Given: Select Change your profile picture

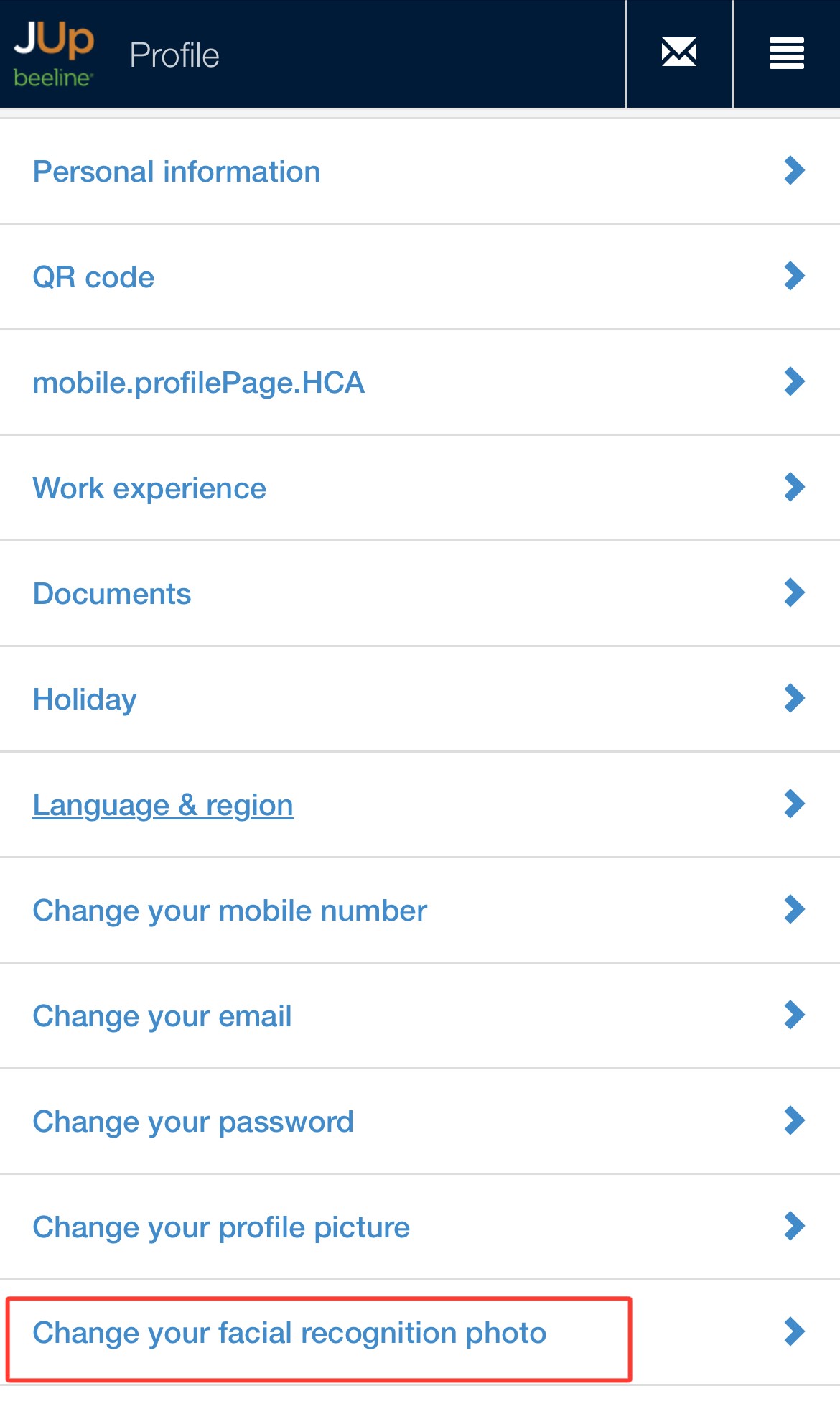Looking at the screenshot, I should tap(221, 1227).
